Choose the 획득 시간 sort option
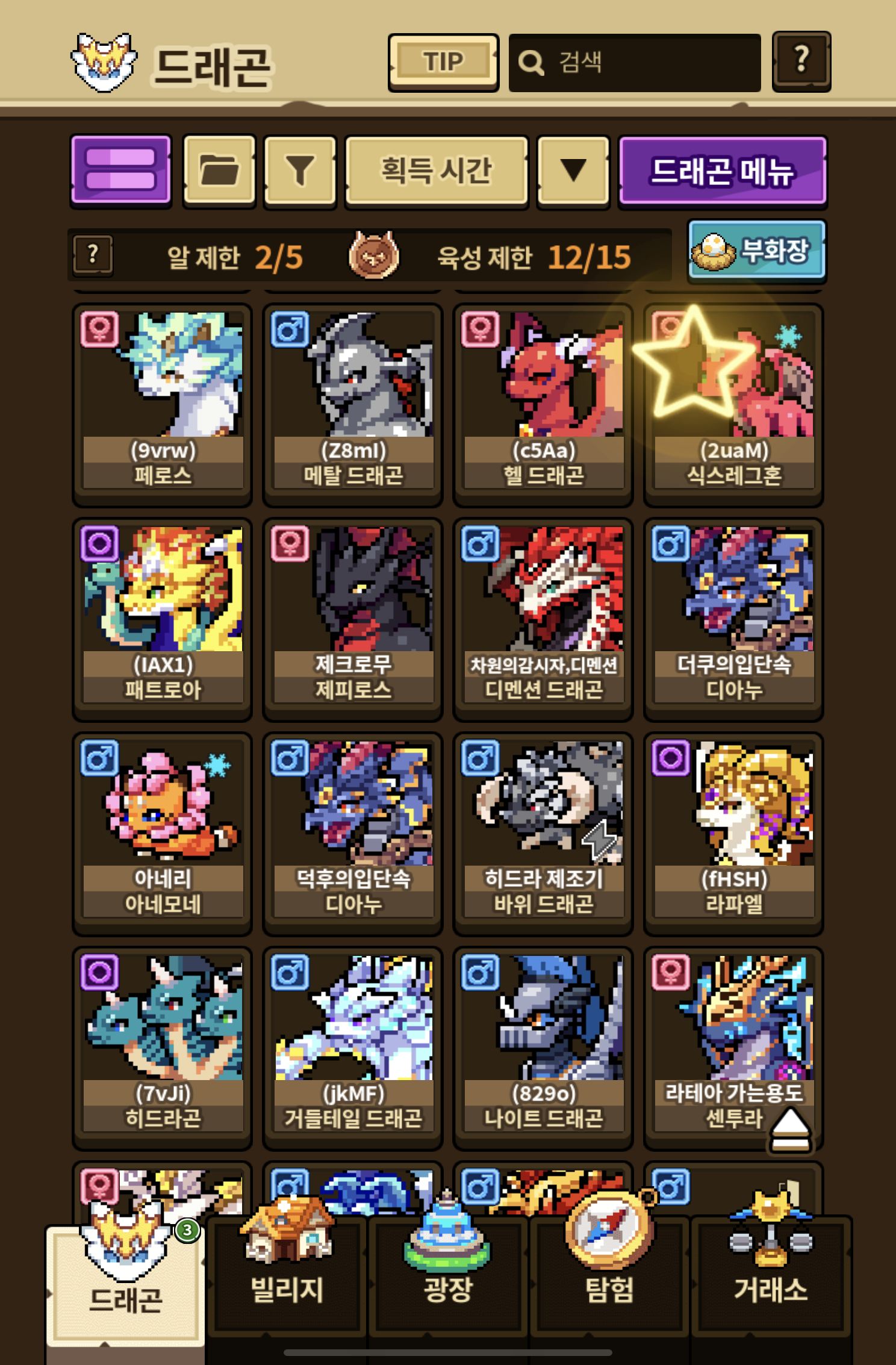The image size is (896, 1365). 437,170
